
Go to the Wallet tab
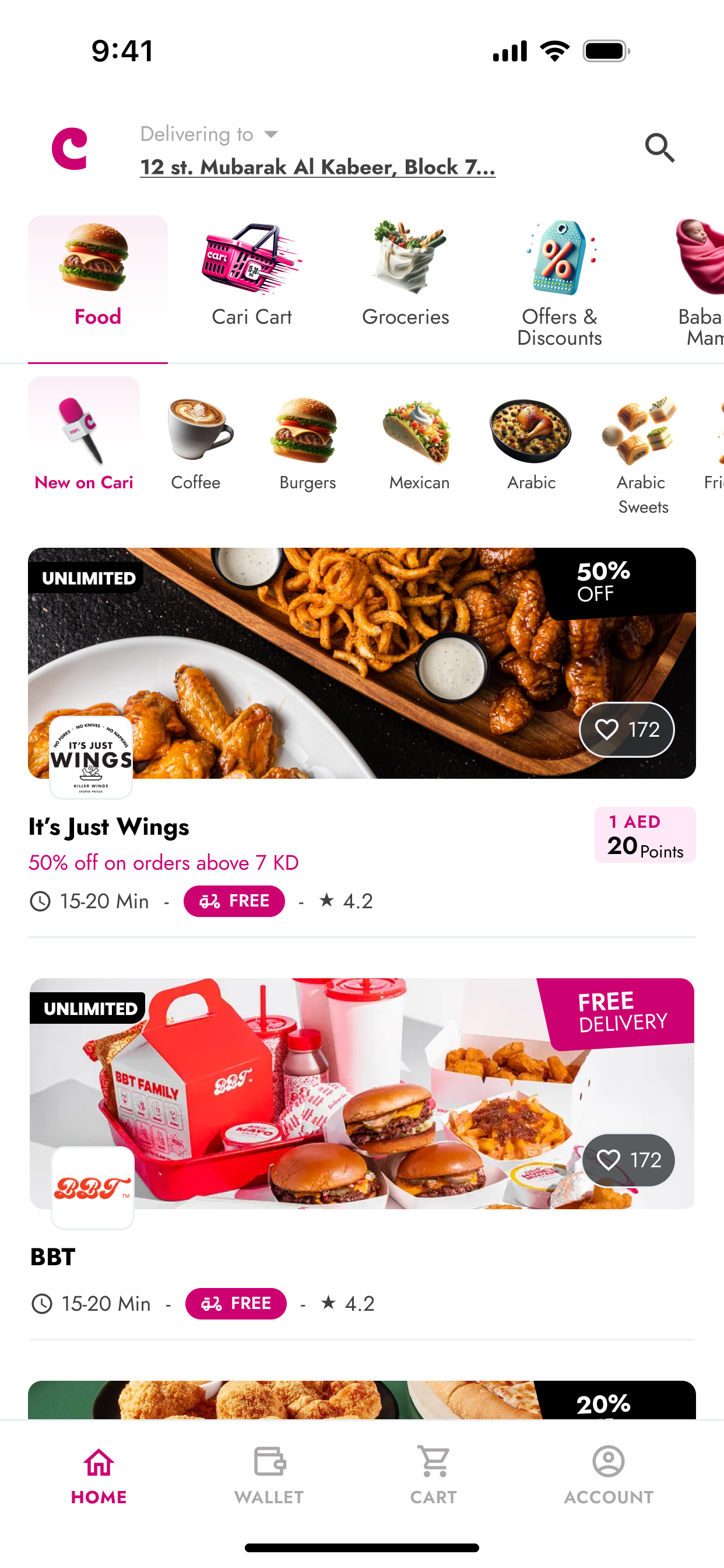click(269, 1473)
